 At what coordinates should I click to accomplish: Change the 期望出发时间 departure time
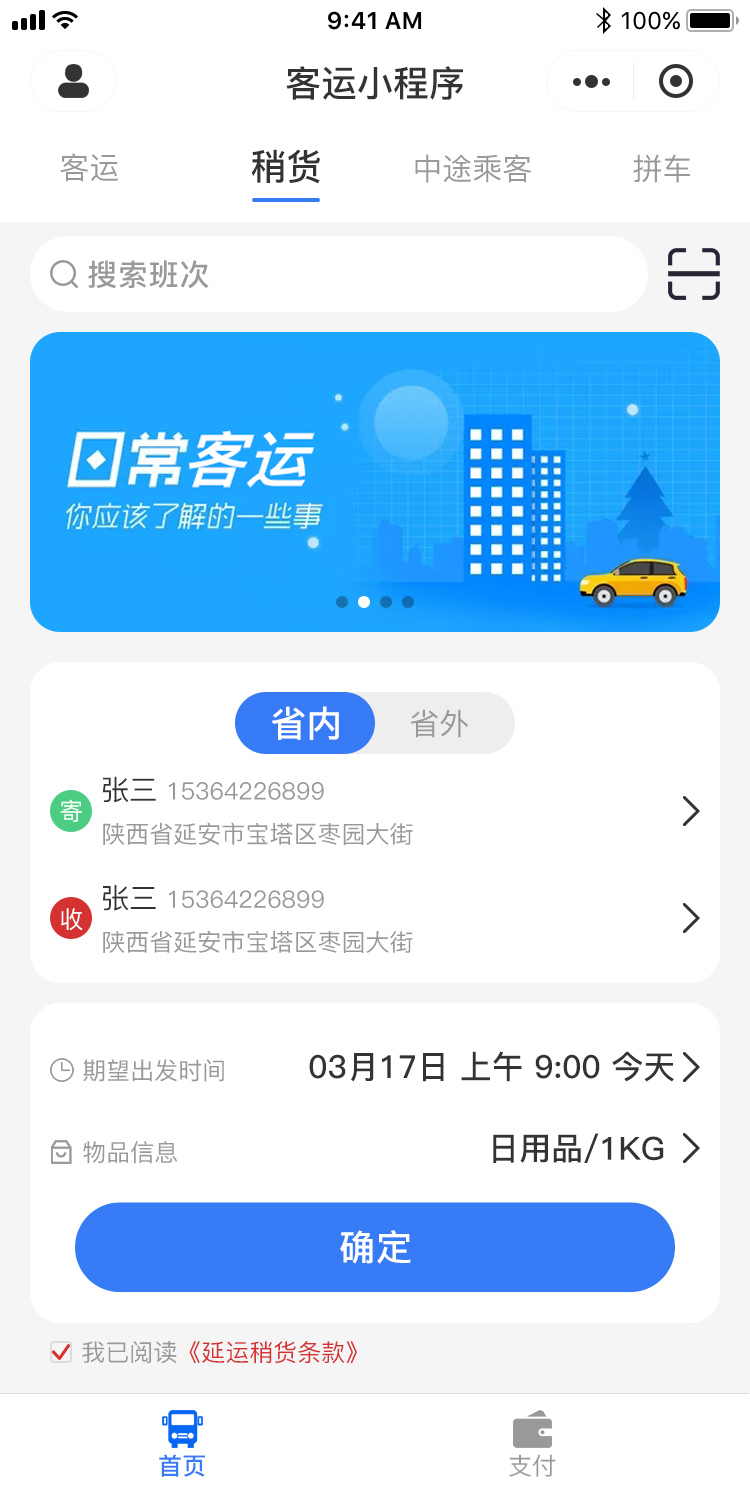(x=502, y=1067)
